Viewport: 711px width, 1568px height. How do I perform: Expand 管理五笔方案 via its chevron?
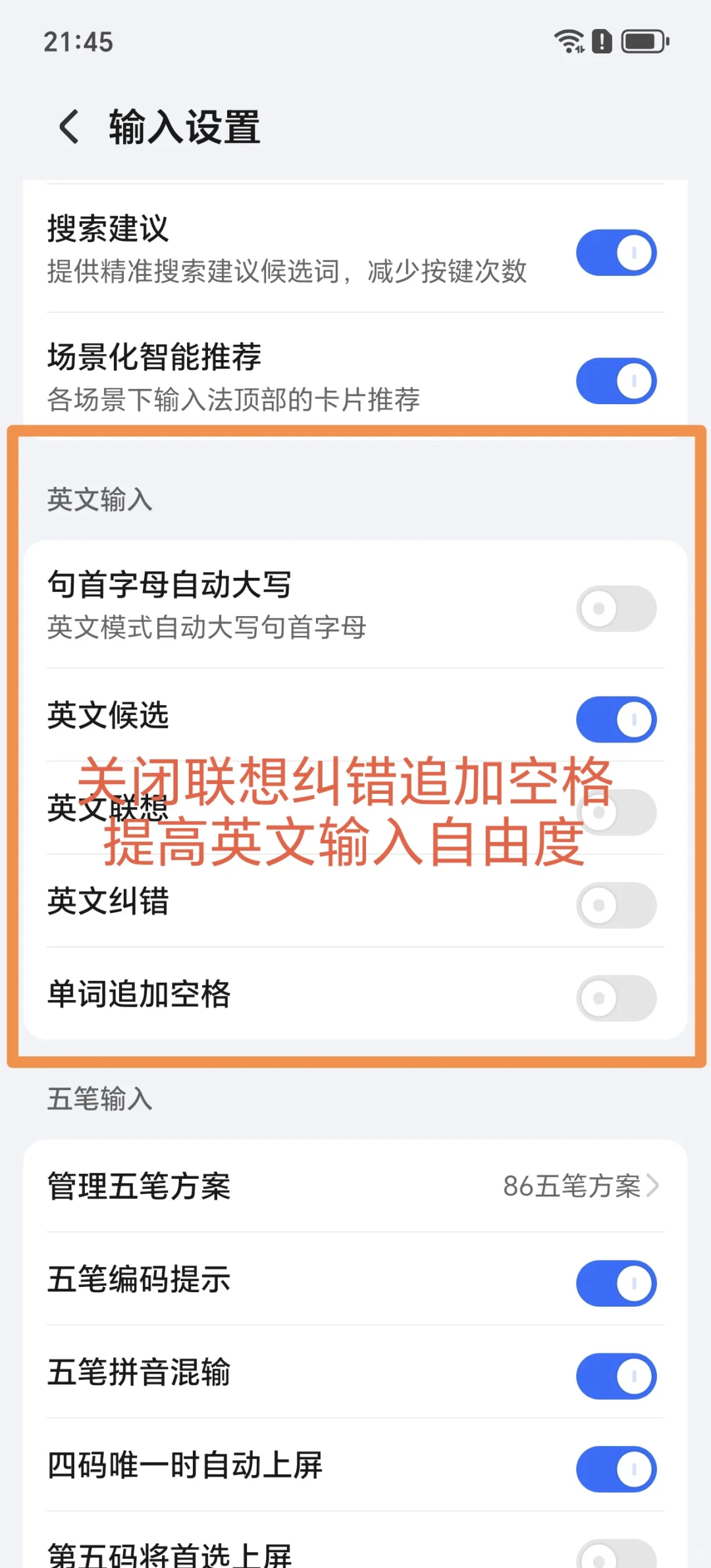click(x=654, y=1188)
